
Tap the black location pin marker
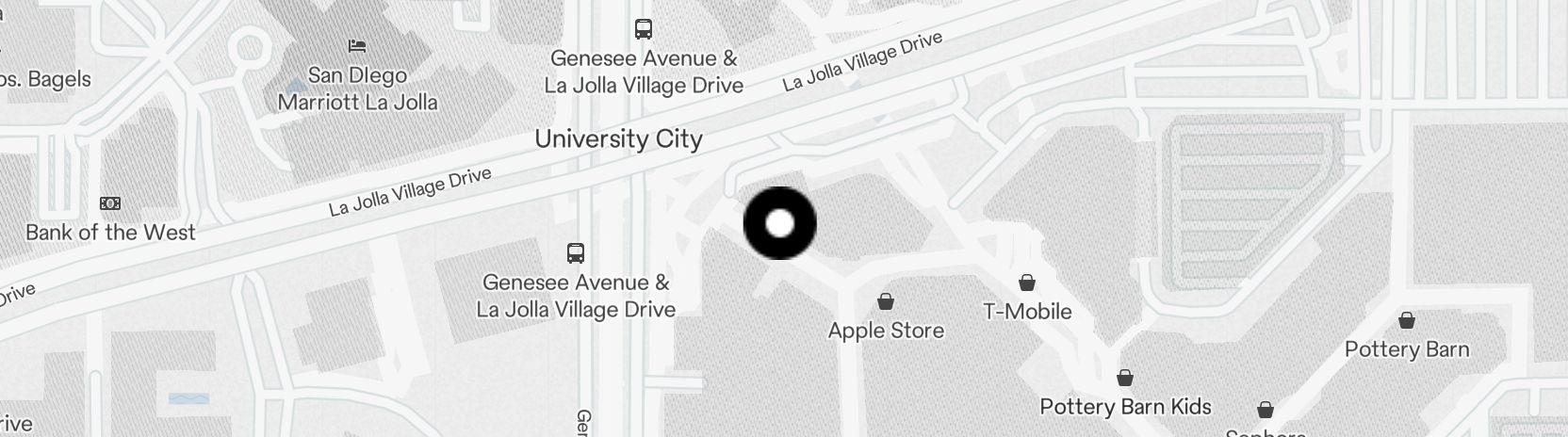(779, 223)
